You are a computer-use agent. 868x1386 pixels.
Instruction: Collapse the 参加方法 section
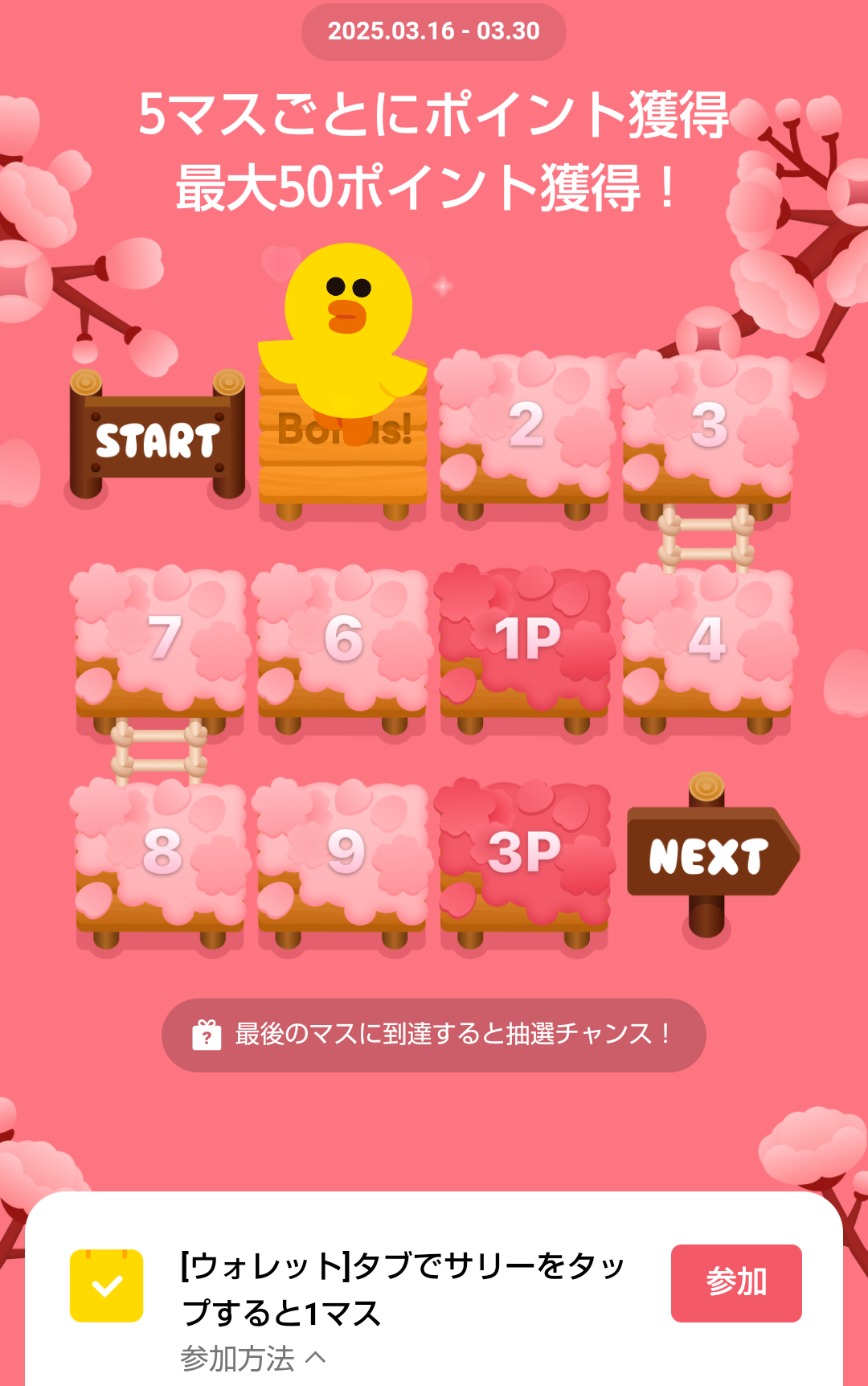click(x=252, y=1359)
